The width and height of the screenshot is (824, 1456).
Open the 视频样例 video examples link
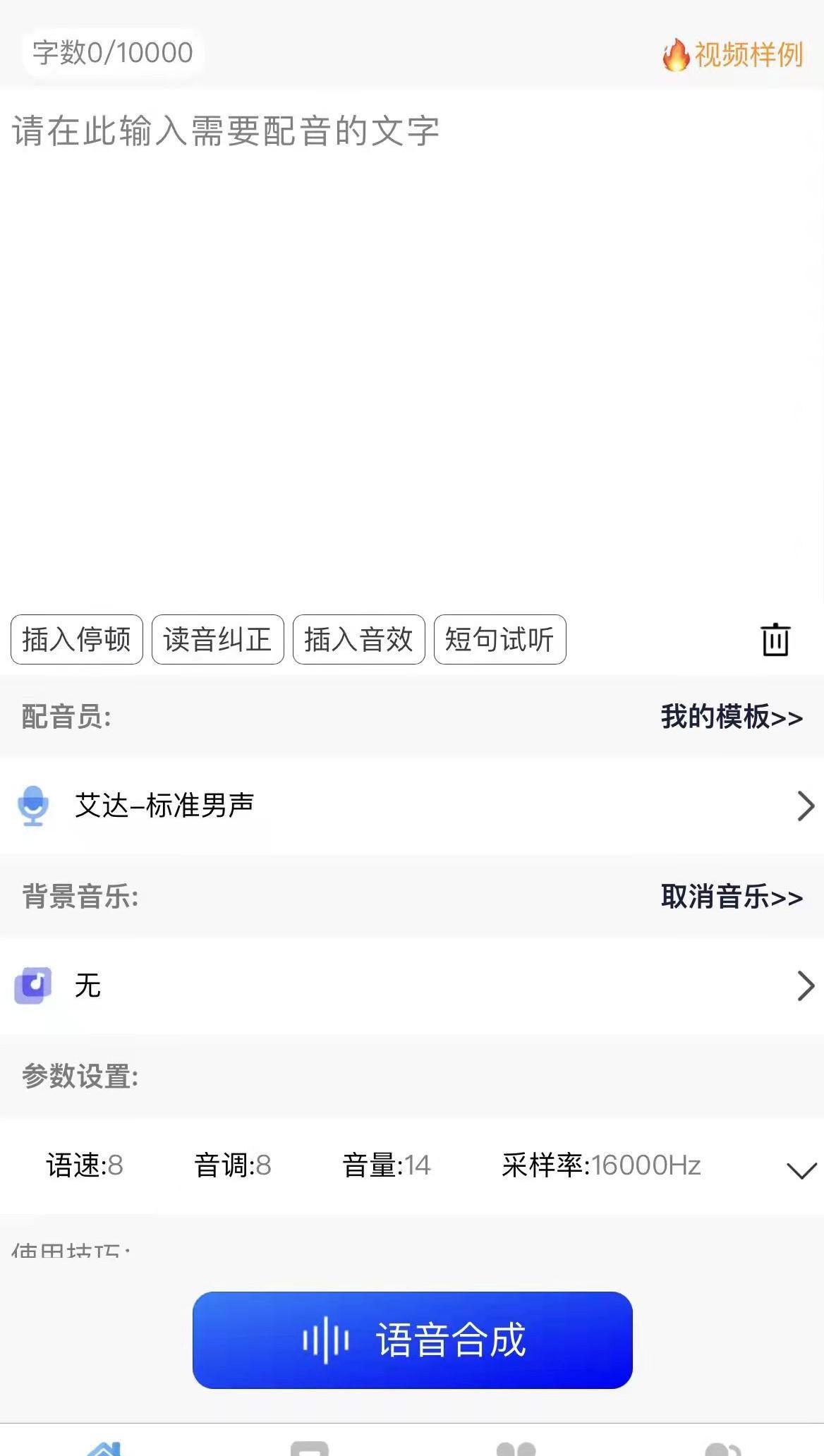point(732,54)
